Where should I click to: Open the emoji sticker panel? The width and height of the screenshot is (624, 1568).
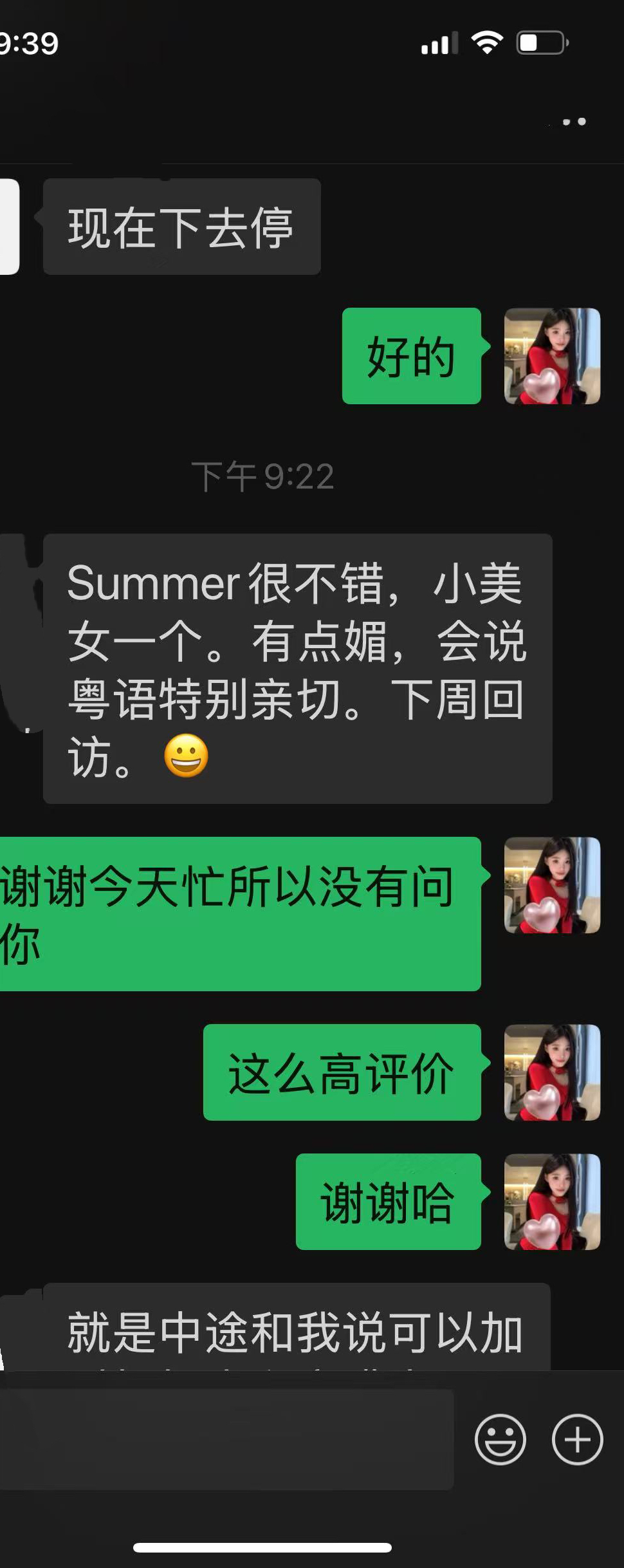(x=500, y=1440)
